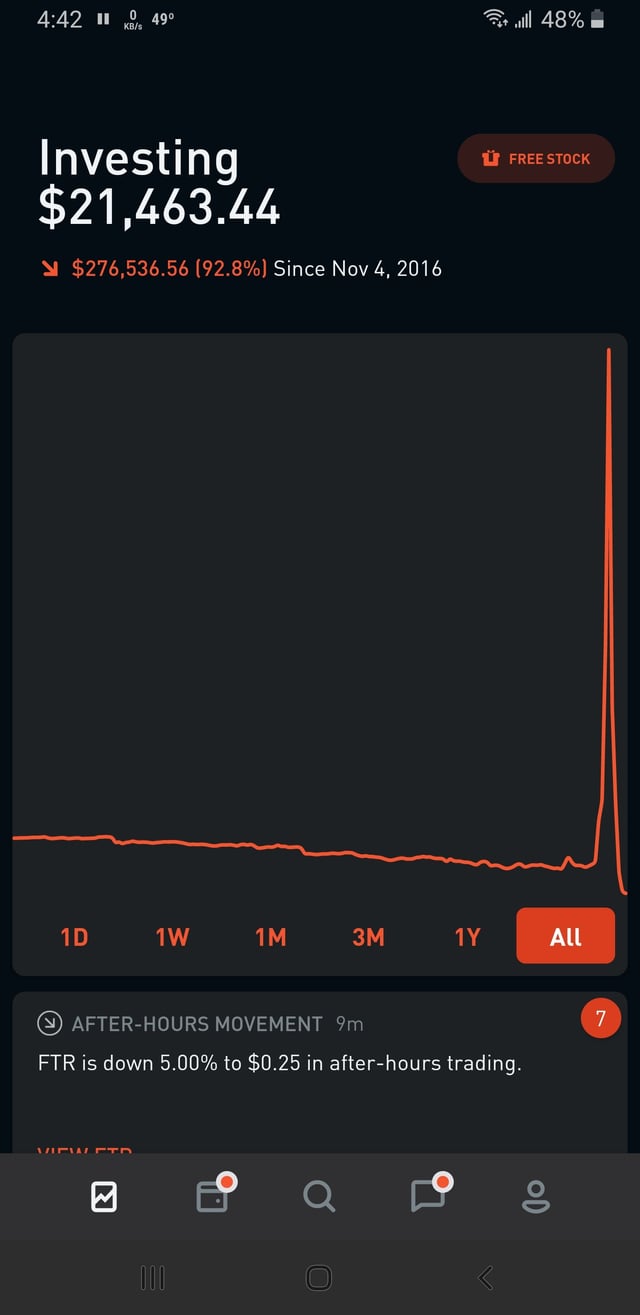Image resolution: width=640 pixels, height=1315 pixels.
Task: Open the investing chart tab
Action: (104, 1196)
